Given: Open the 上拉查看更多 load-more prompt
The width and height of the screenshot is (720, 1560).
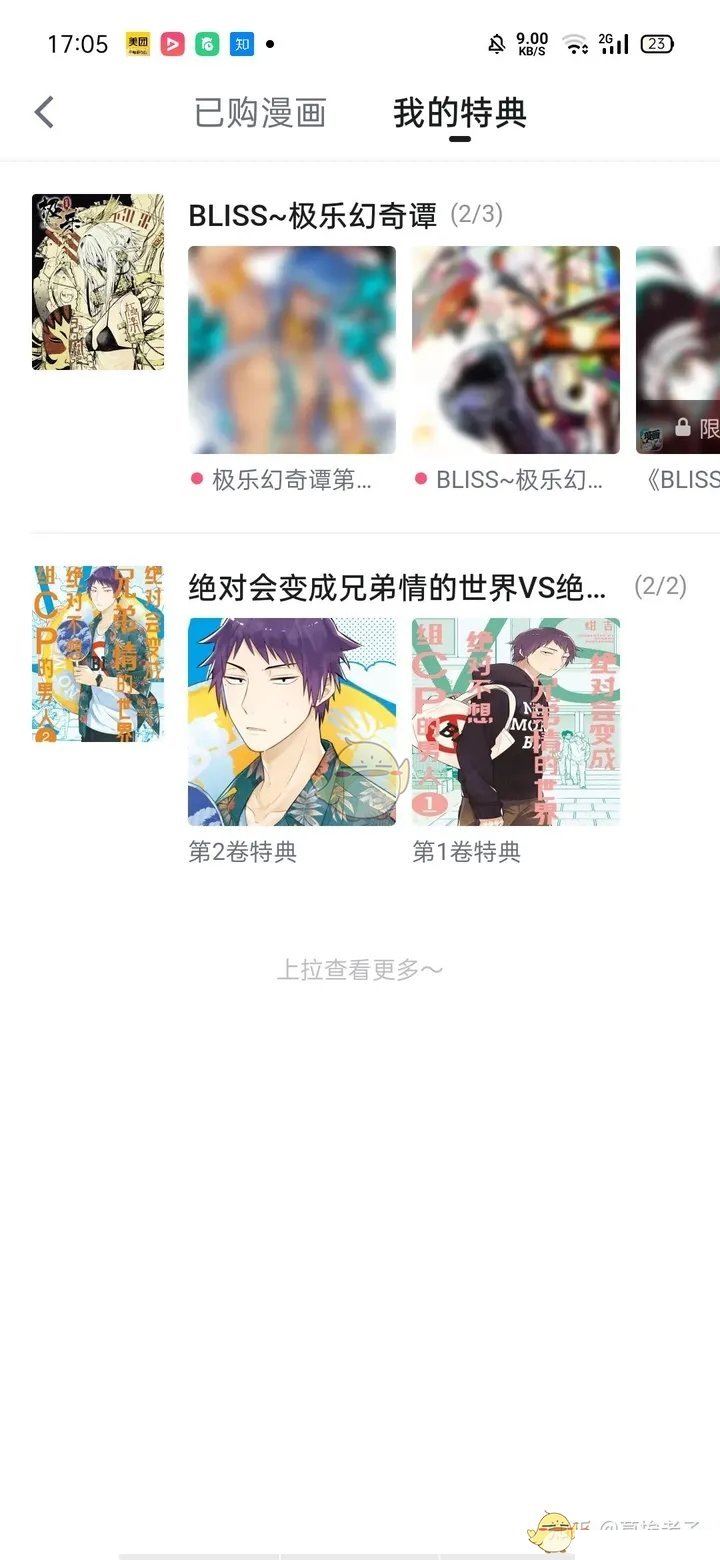Looking at the screenshot, I should [x=360, y=968].
